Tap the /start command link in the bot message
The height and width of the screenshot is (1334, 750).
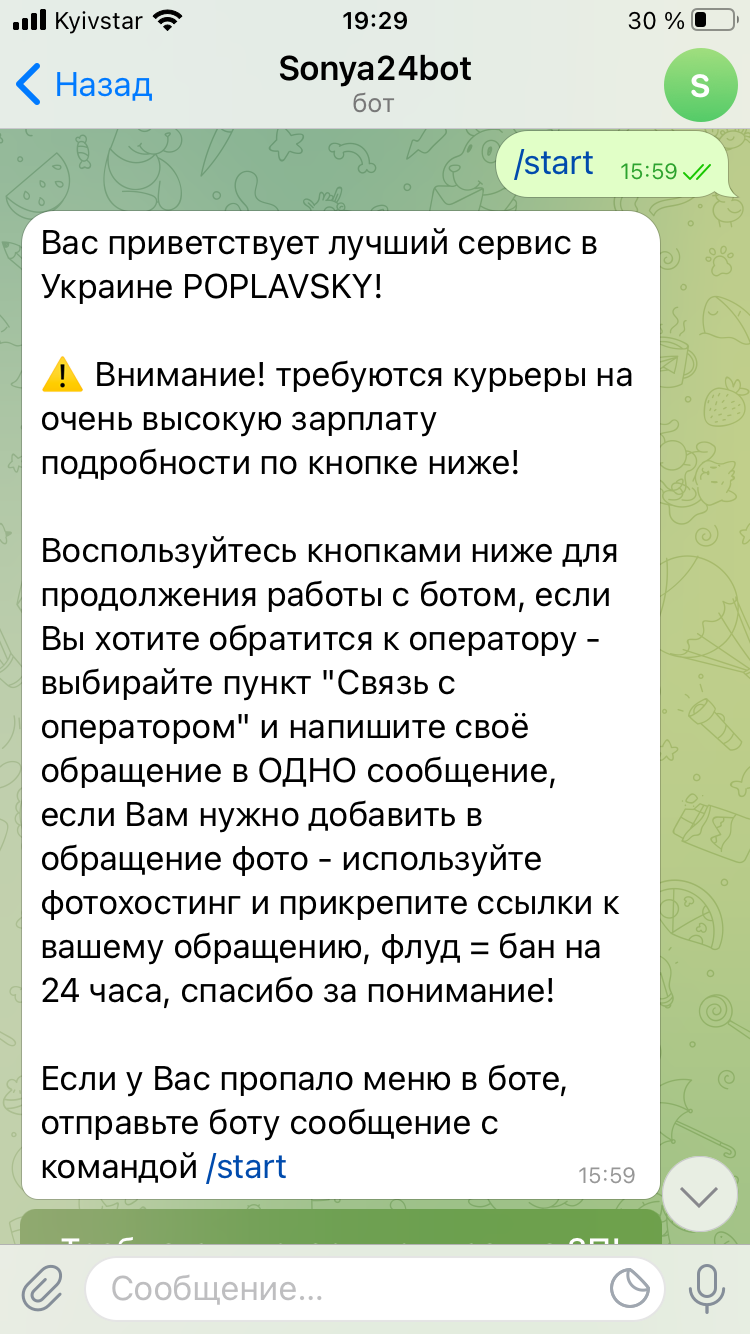pyautogui.click(x=246, y=1166)
